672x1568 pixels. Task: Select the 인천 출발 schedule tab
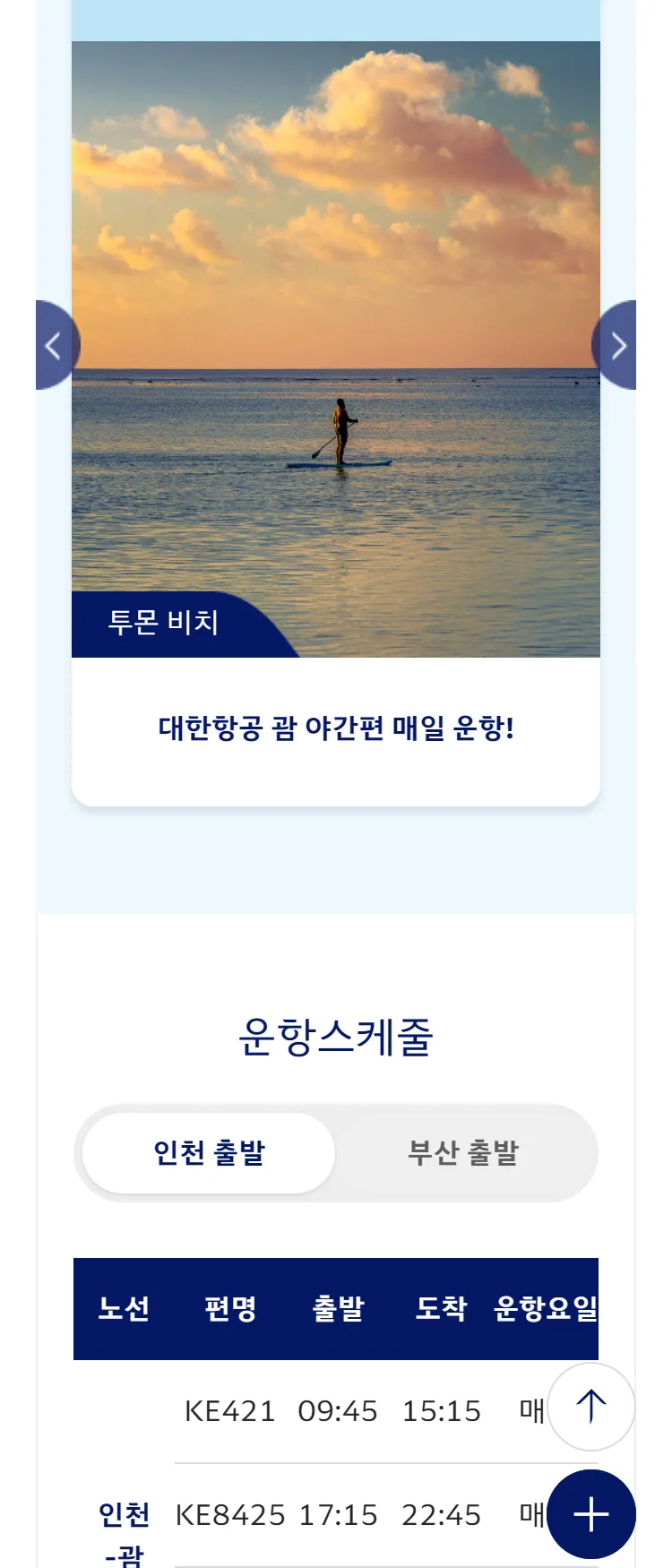(209, 1153)
